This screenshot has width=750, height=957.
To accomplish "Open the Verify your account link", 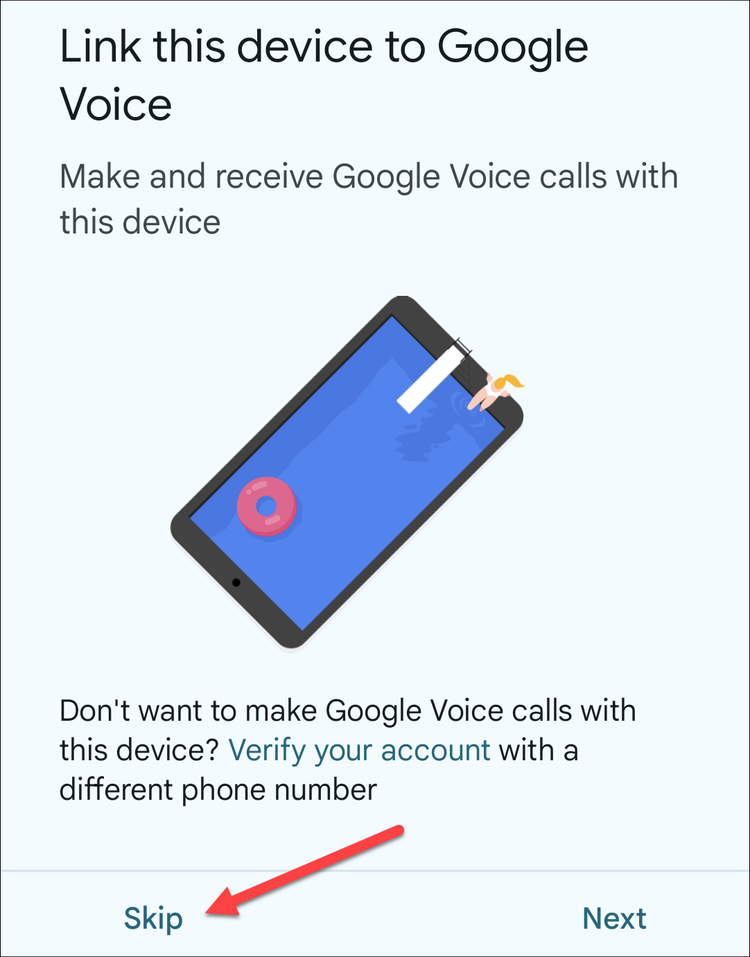I will pos(360,750).
